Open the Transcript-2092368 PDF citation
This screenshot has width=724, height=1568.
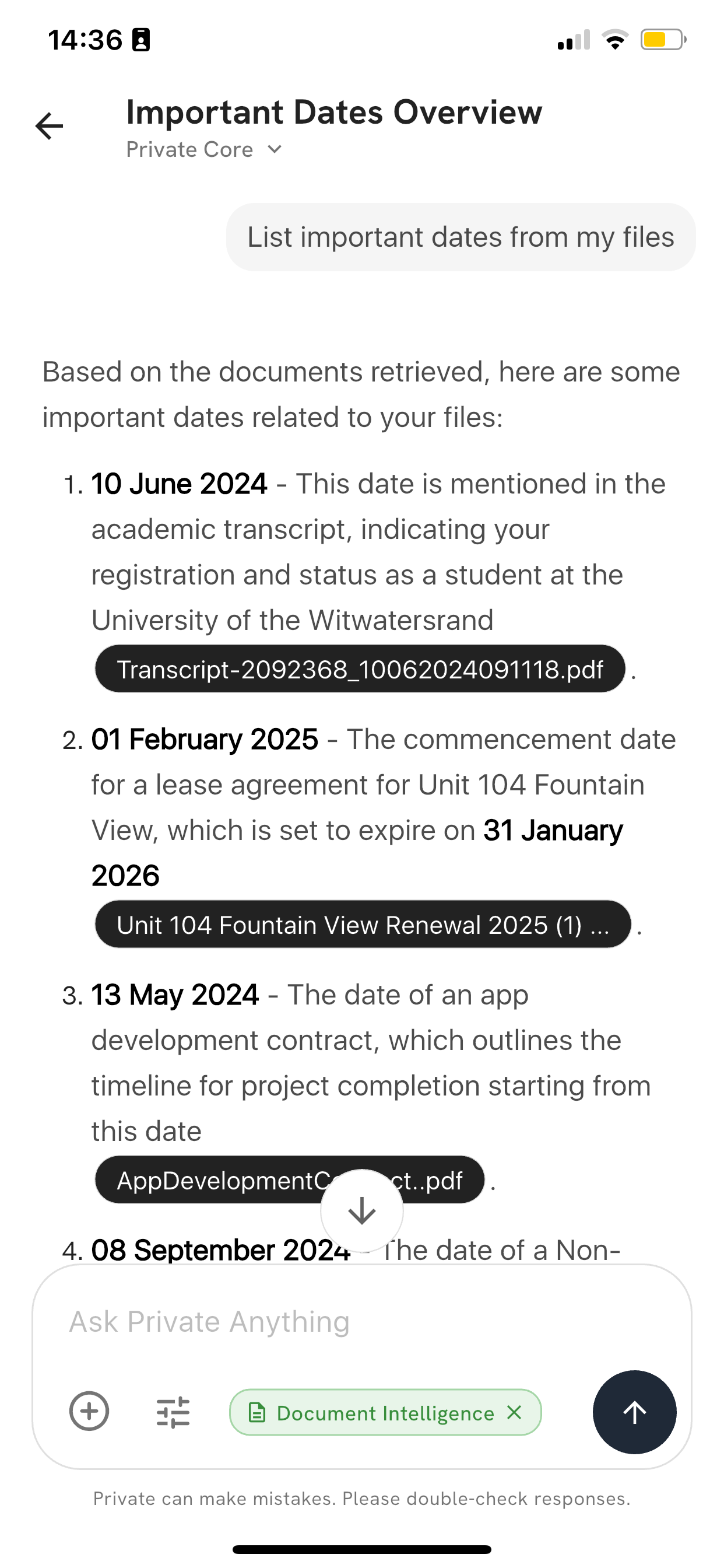[360, 669]
